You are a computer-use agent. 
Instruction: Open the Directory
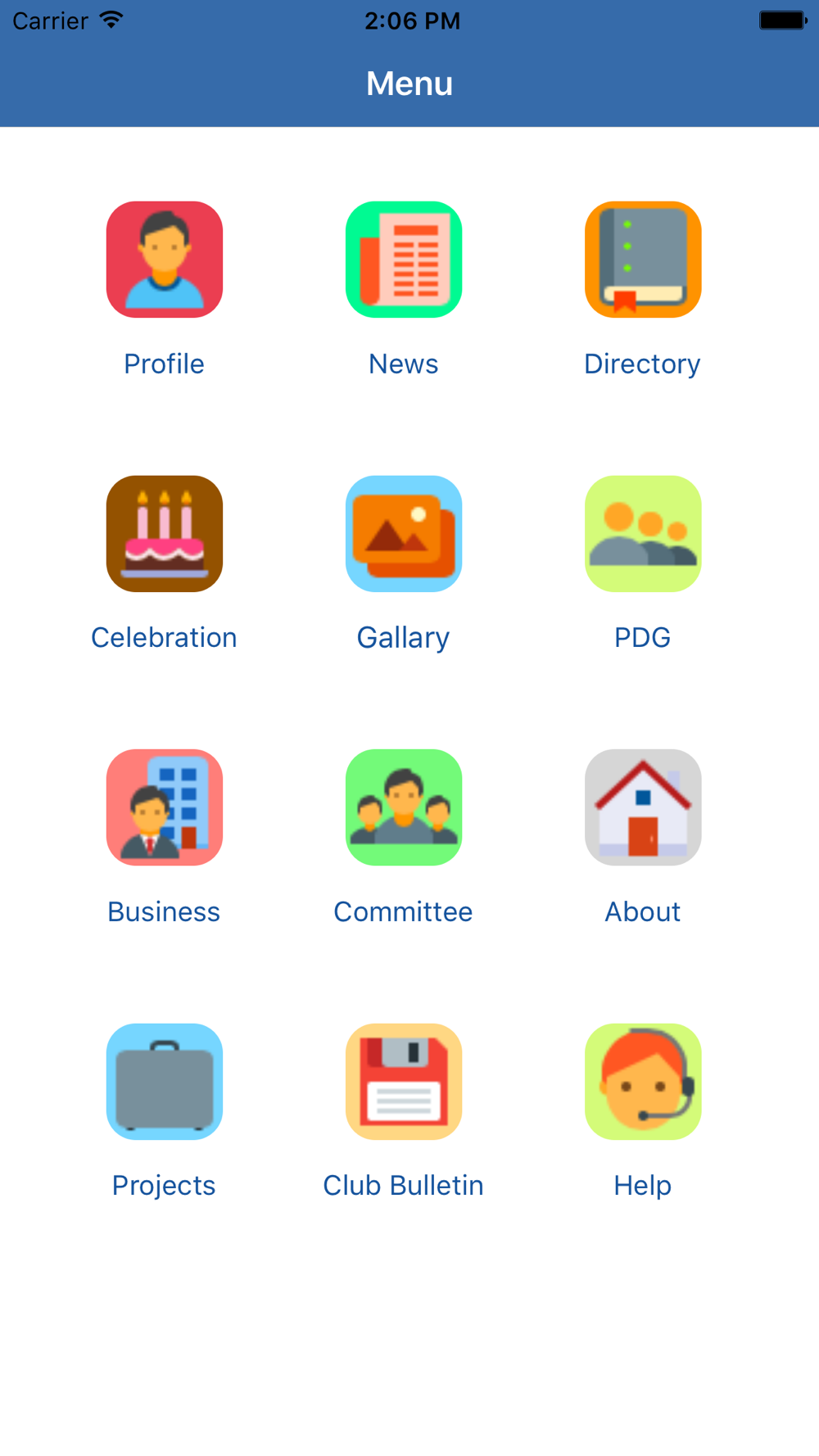(643, 260)
